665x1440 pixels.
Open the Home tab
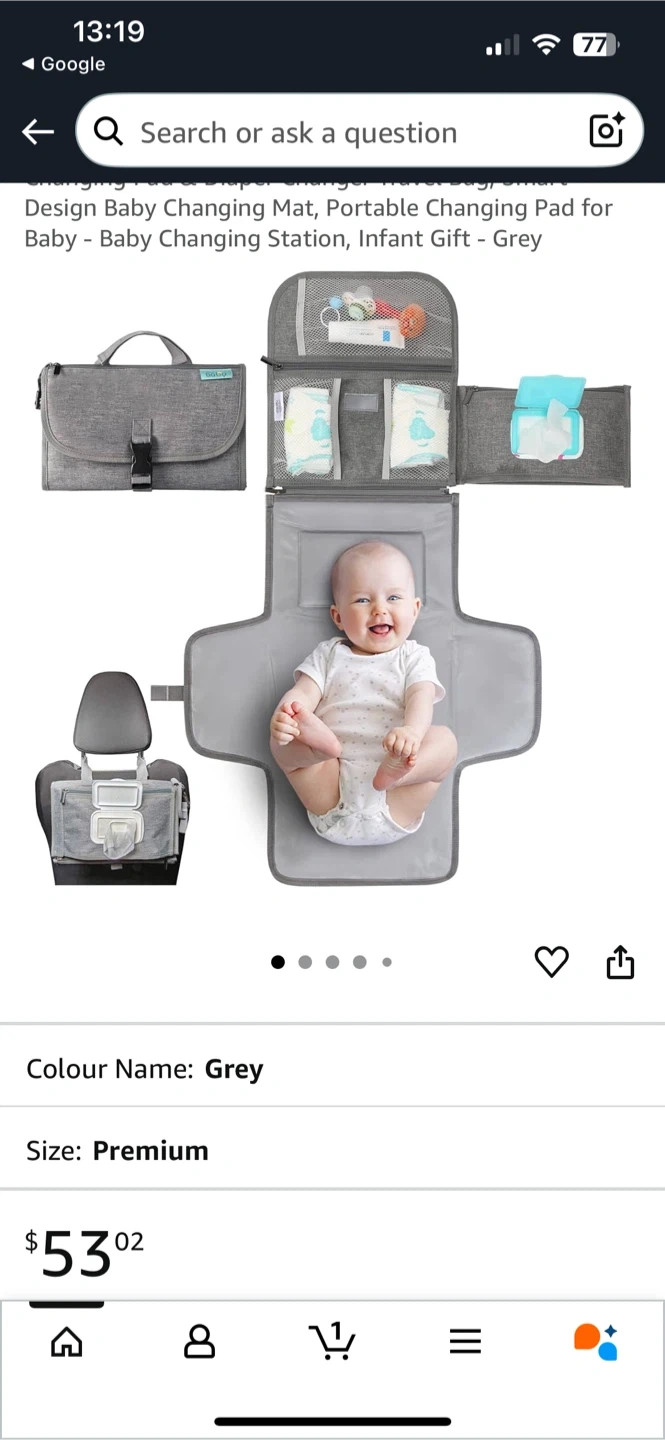(67, 1341)
